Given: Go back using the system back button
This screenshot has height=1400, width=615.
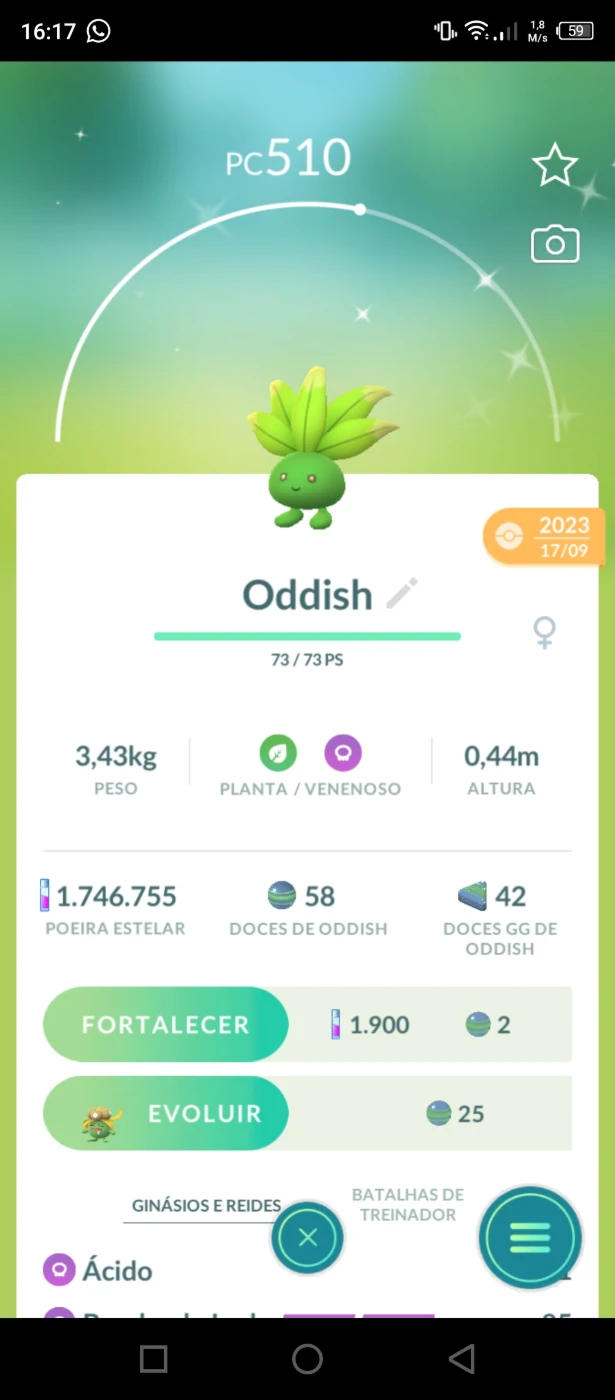Looking at the screenshot, I should [461, 1358].
